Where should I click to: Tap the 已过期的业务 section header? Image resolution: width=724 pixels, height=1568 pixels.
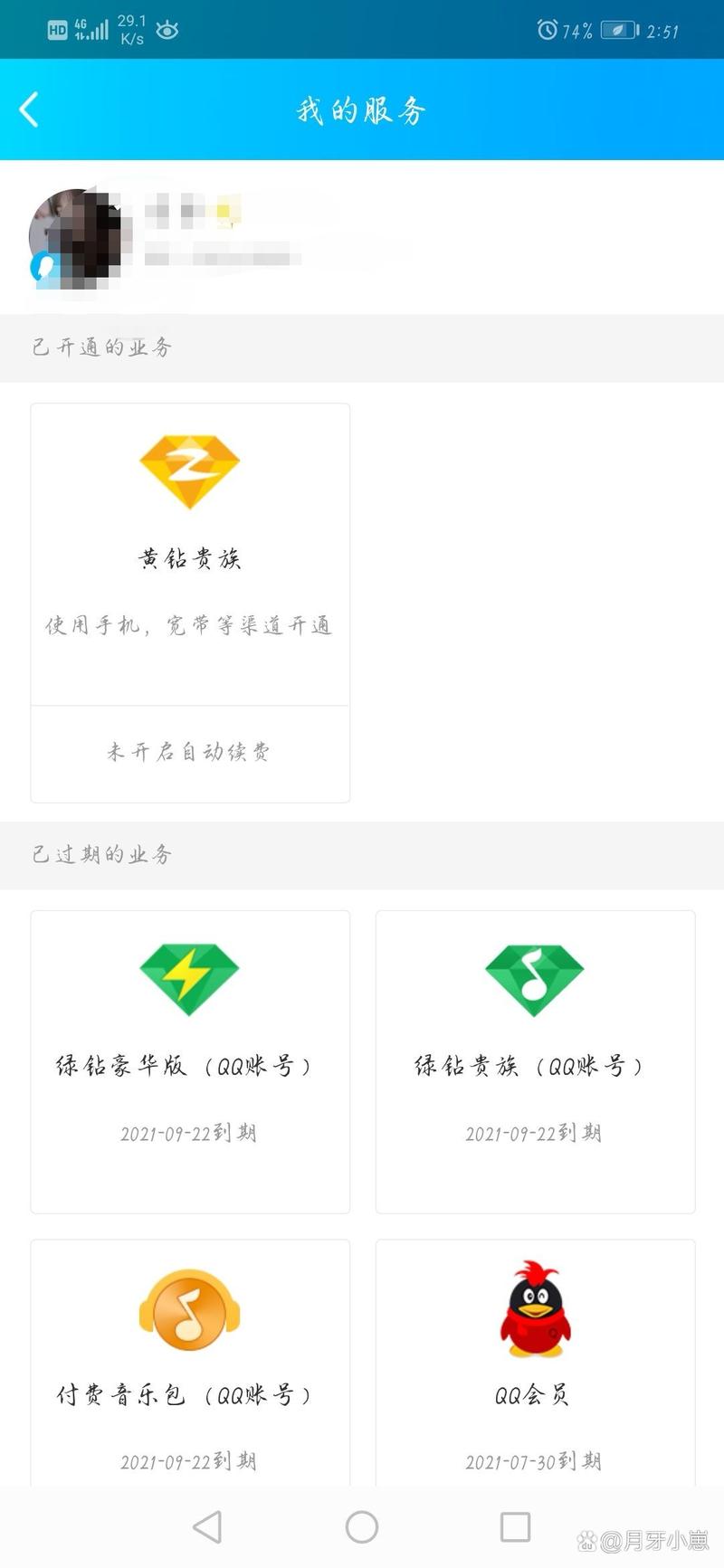click(100, 854)
